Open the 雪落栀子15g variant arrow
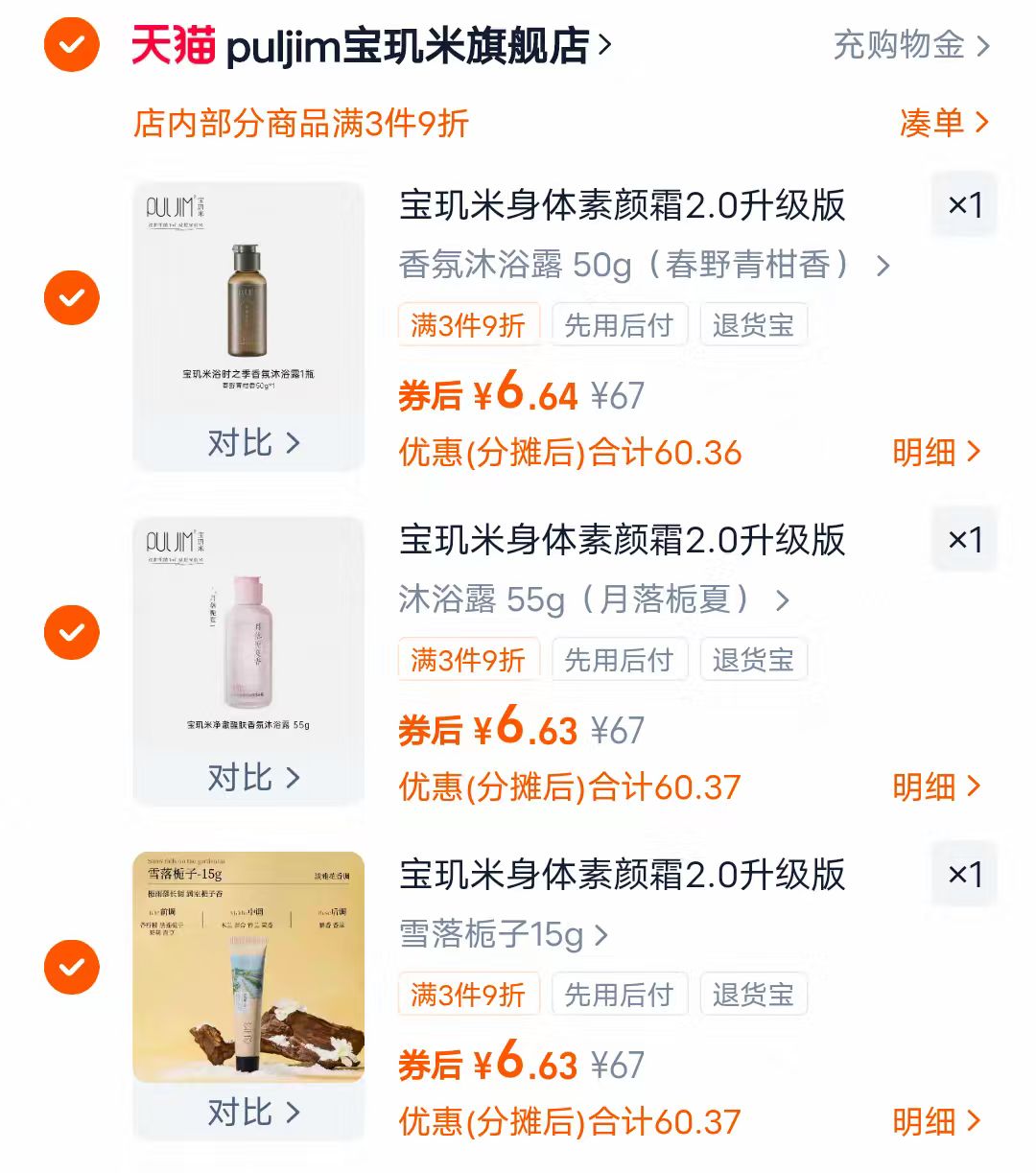The height and width of the screenshot is (1173, 1036). coord(601,936)
